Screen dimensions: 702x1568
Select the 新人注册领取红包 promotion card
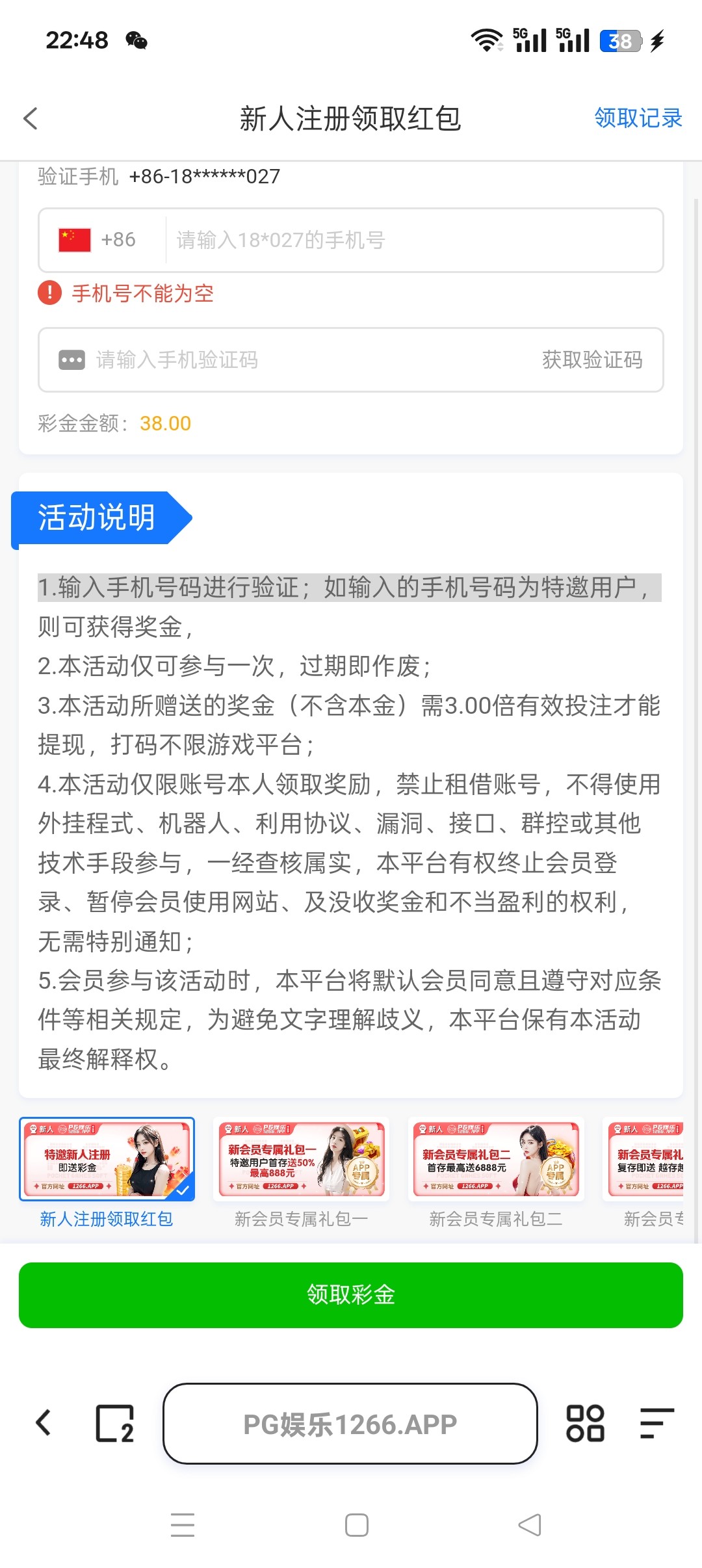[107, 1159]
